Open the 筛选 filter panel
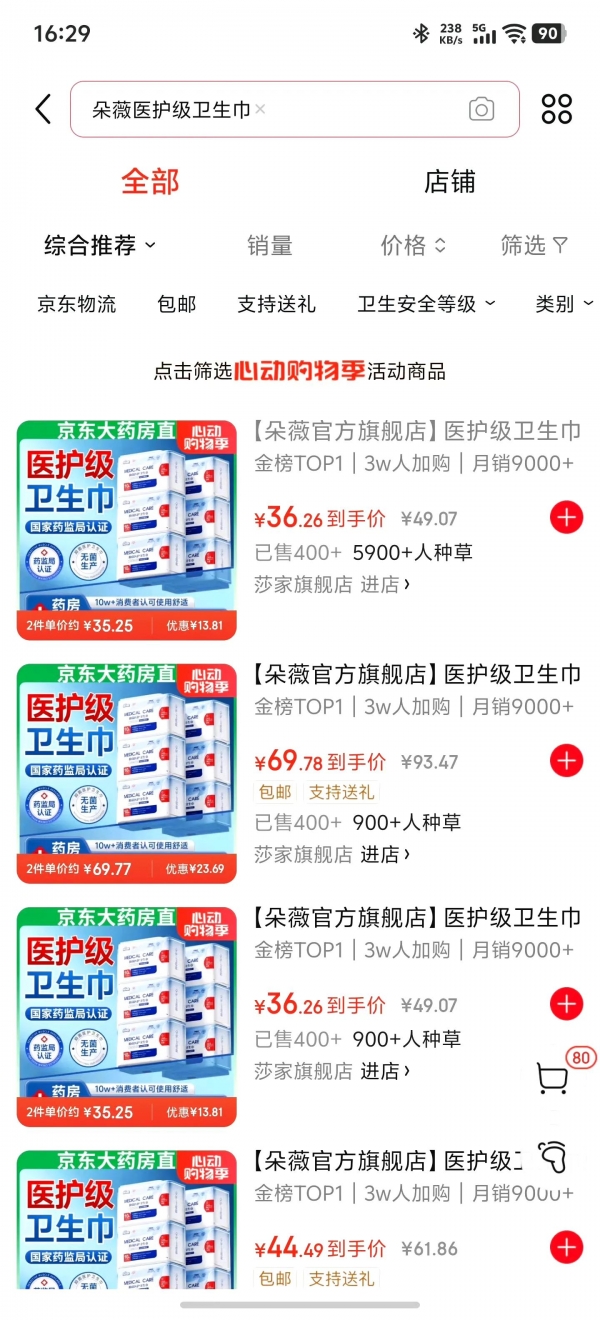This screenshot has width=600, height=1320. [534, 245]
